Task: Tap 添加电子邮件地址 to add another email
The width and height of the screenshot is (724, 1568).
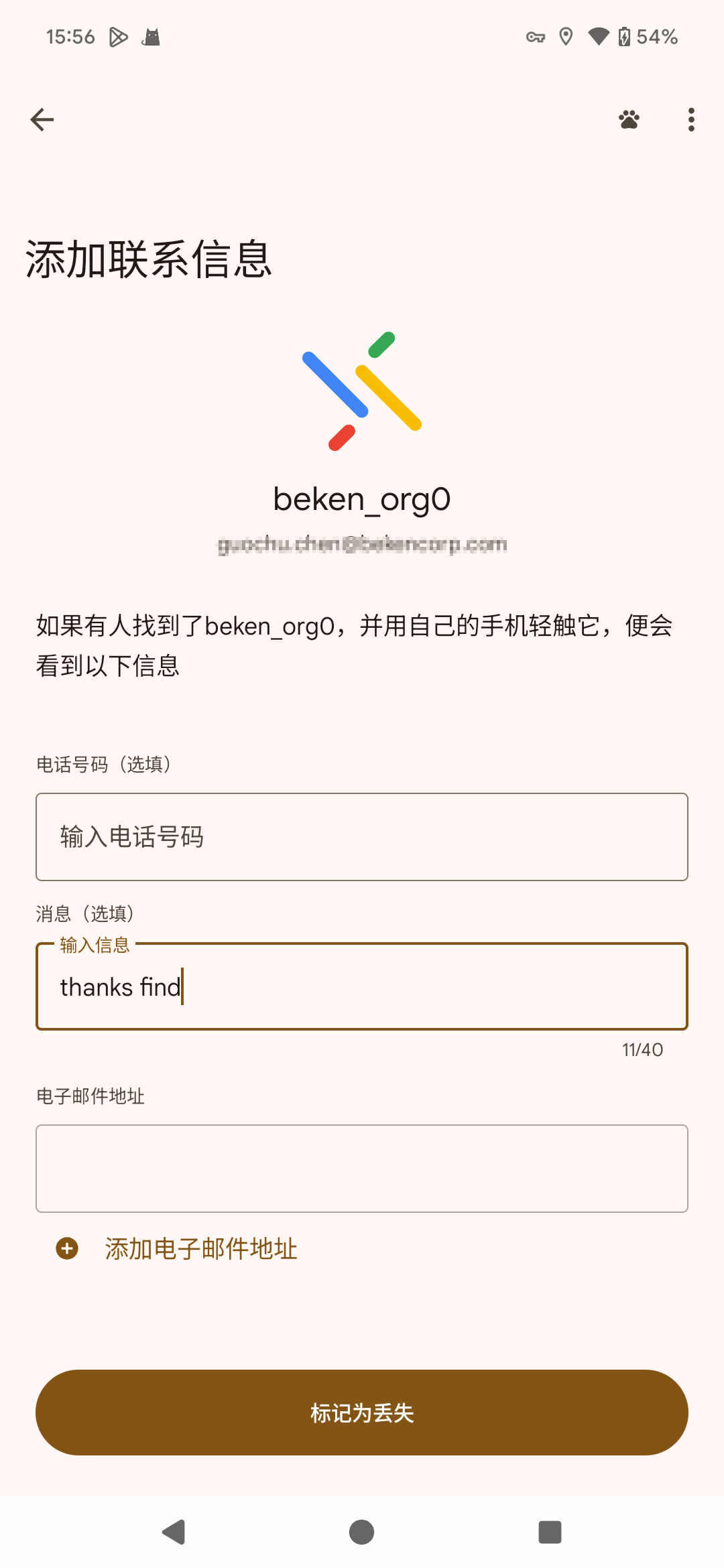Action: click(200, 1249)
